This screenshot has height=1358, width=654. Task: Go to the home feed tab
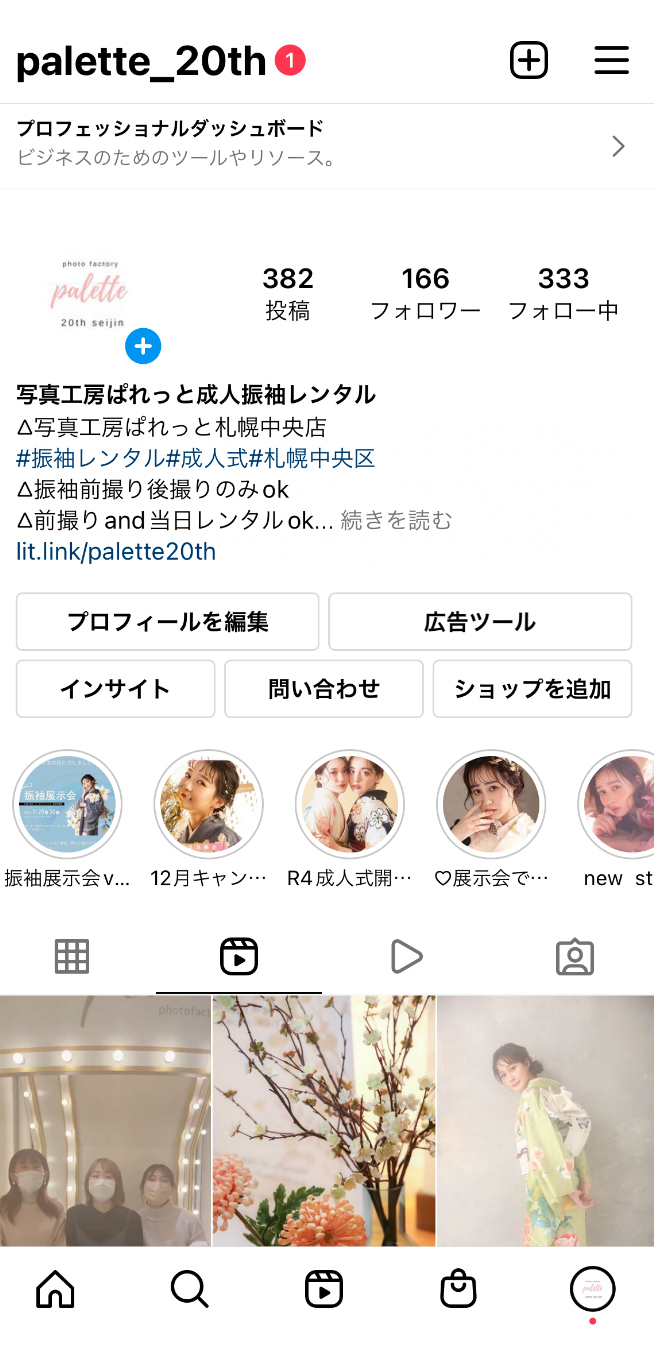point(55,1289)
